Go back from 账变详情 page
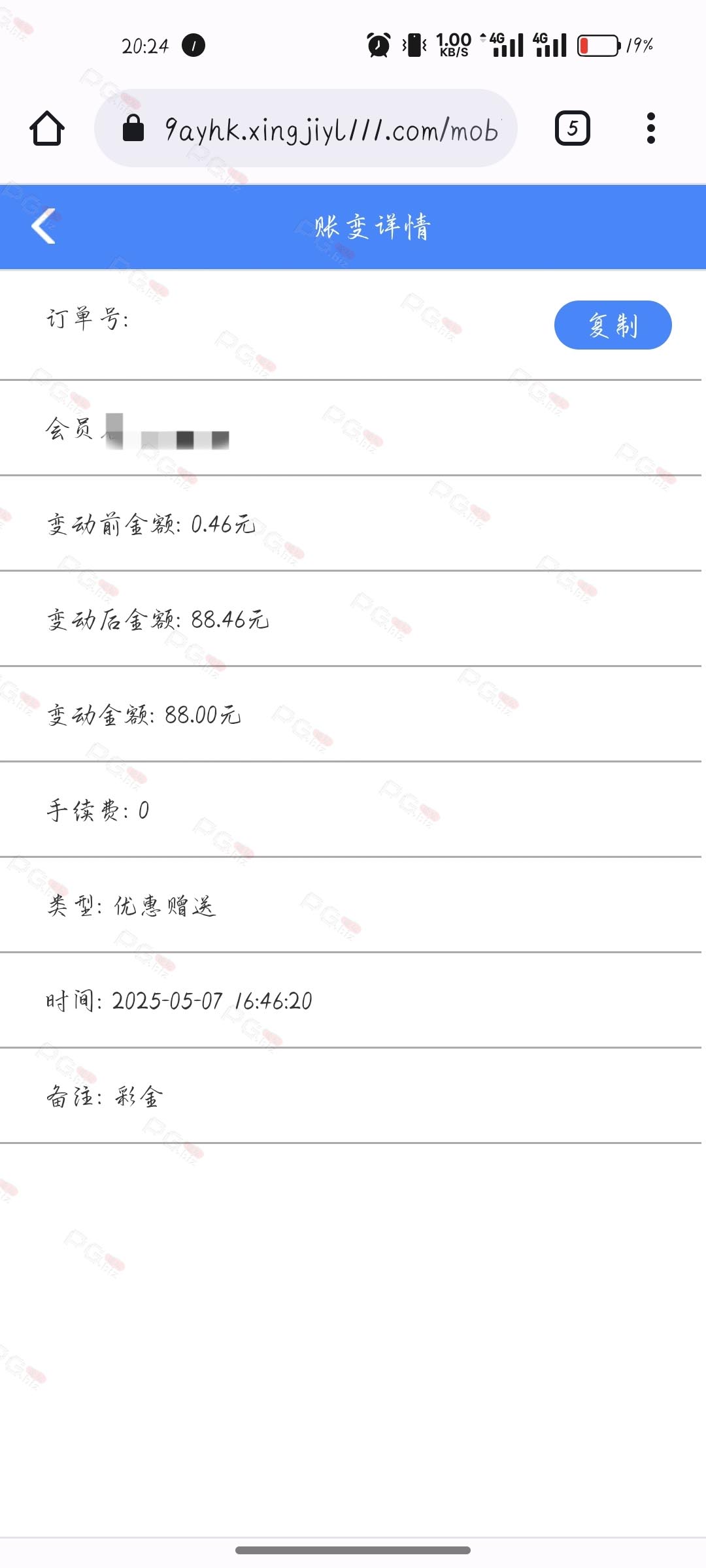 [44, 227]
